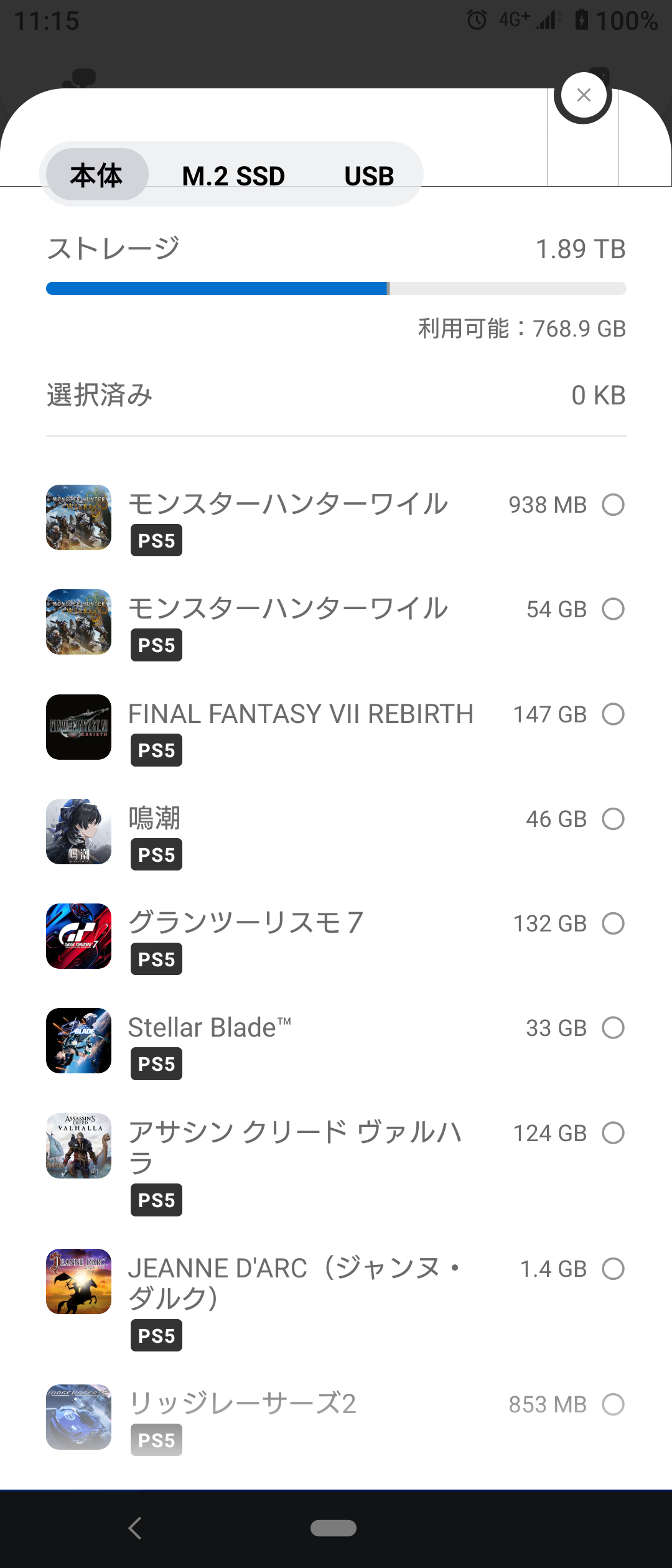Select リッジレーサーズ2 (853 MB)

coord(613,1404)
